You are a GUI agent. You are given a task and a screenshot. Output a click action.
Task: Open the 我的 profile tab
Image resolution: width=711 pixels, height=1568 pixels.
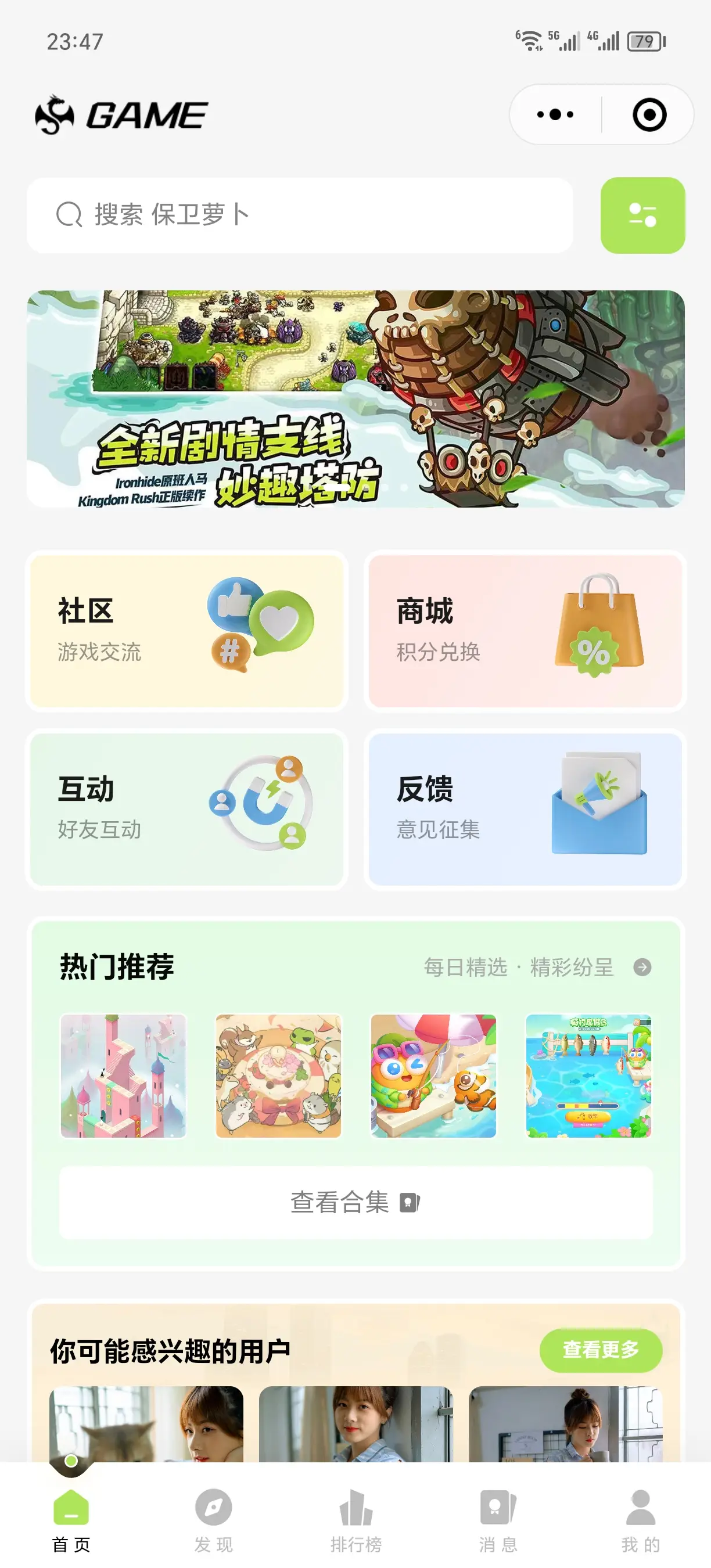click(x=640, y=1519)
